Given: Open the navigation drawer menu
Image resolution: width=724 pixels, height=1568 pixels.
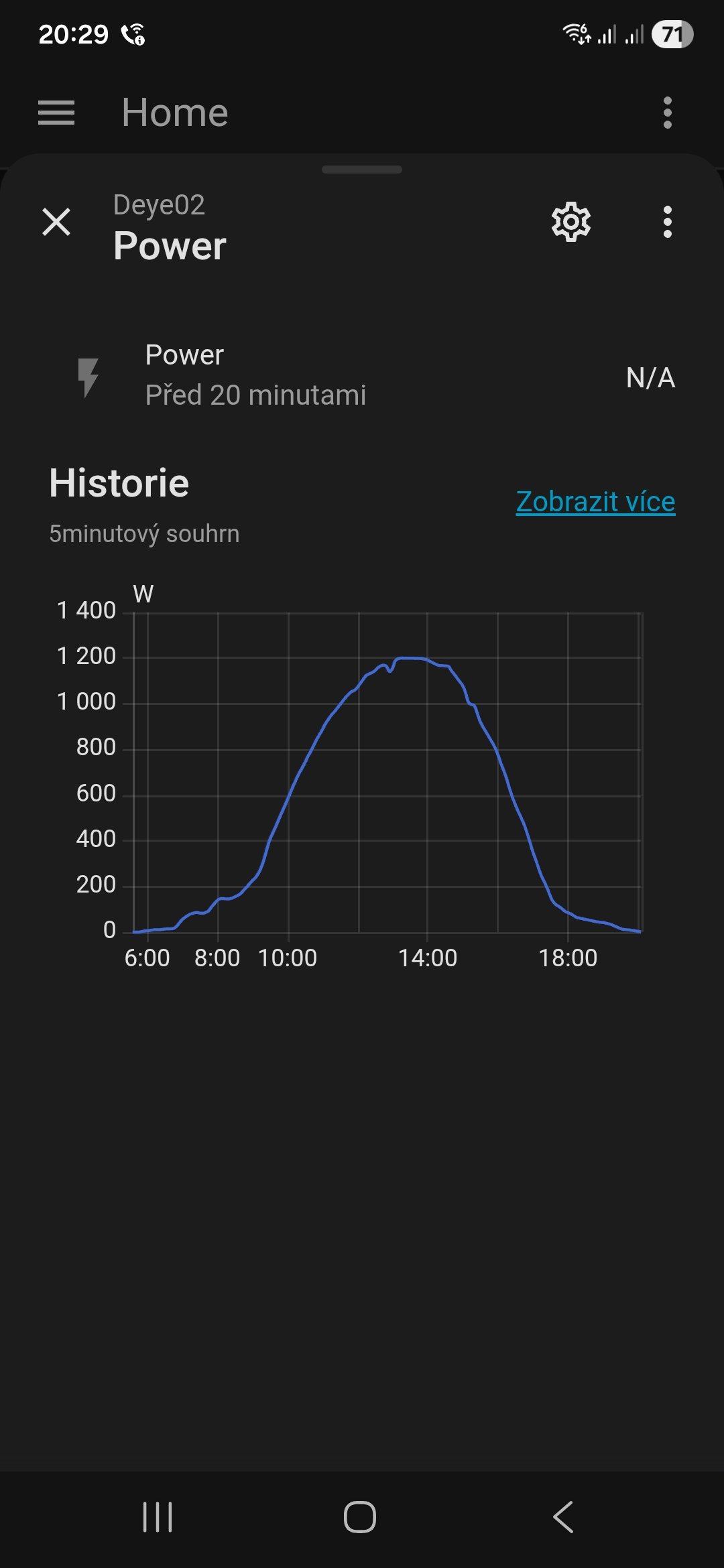Looking at the screenshot, I should pos(56,113).
